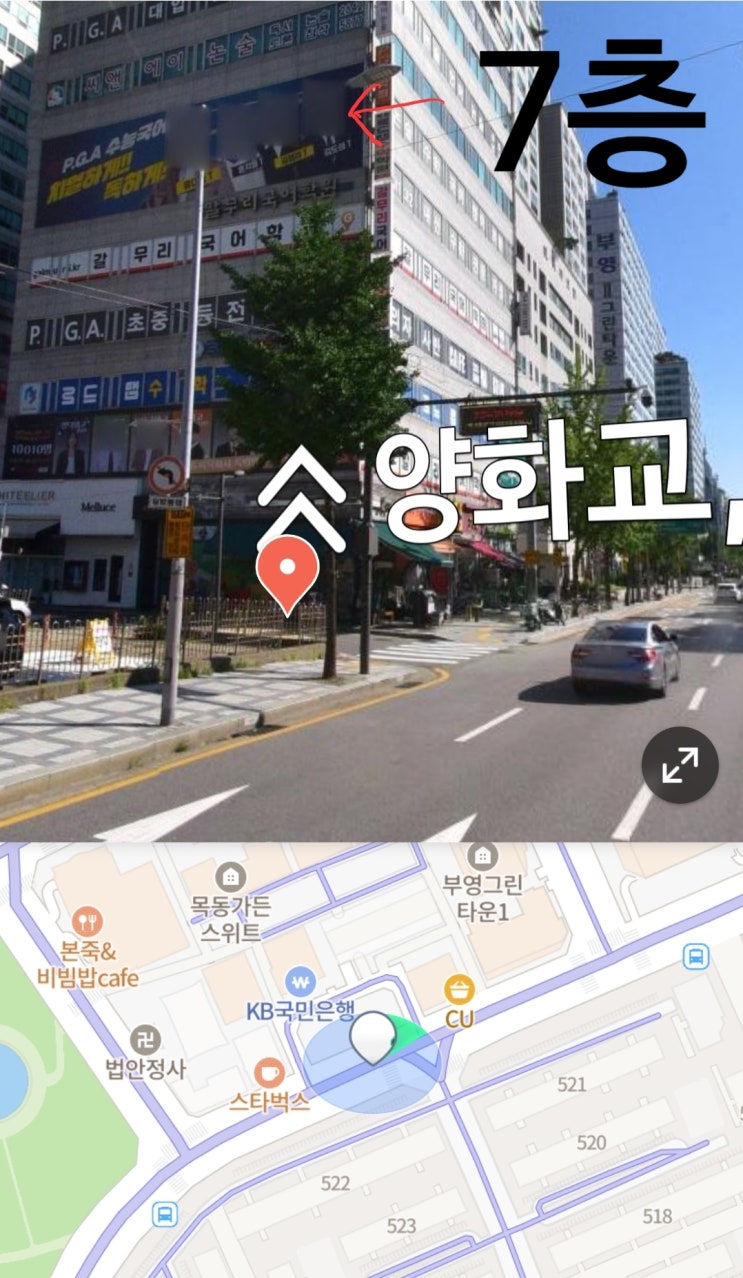Expand the street view to full screen
Image resolution: width=743 pixels, height=1278 pixels.
coord(680,765)
